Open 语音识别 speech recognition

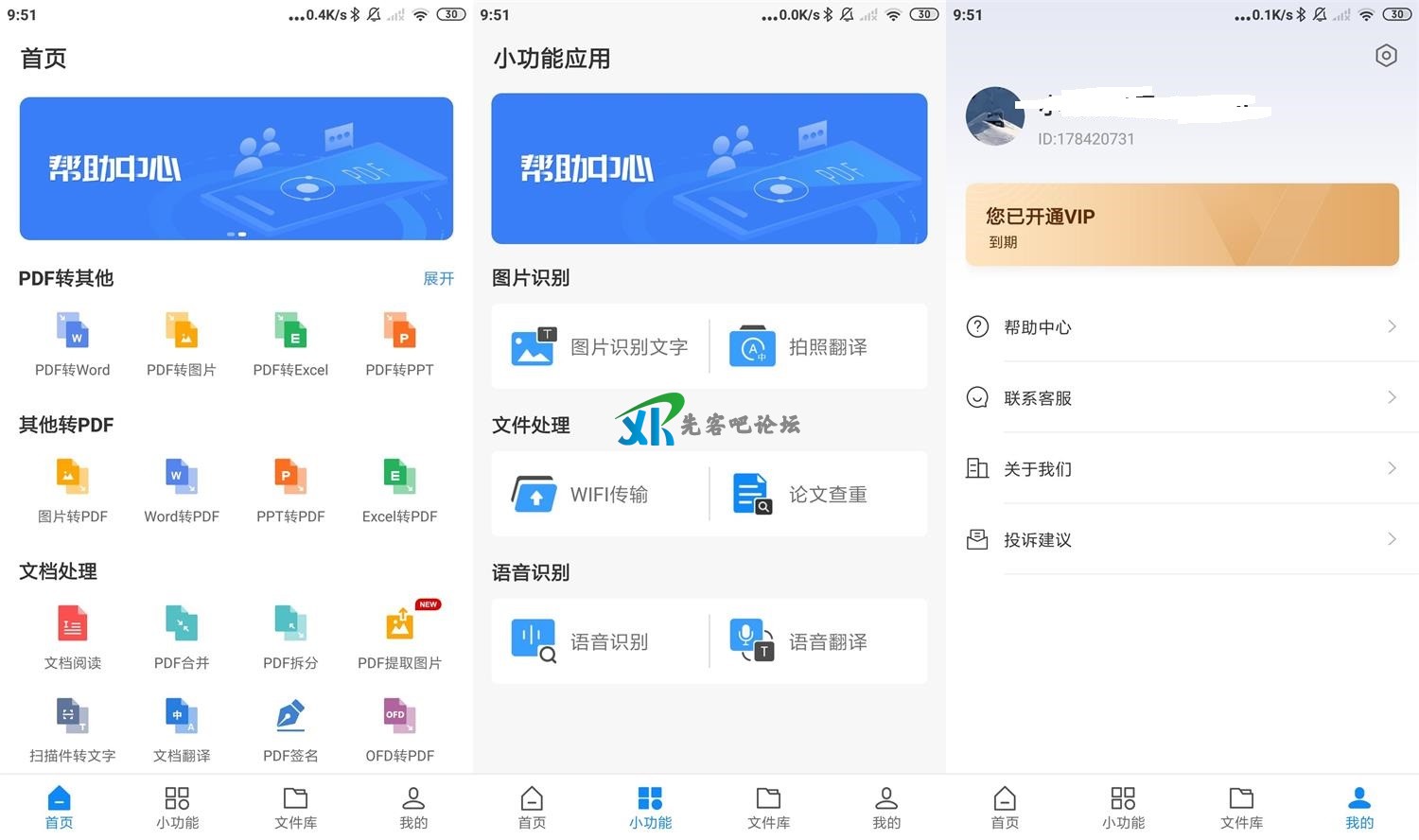point(600,642)
